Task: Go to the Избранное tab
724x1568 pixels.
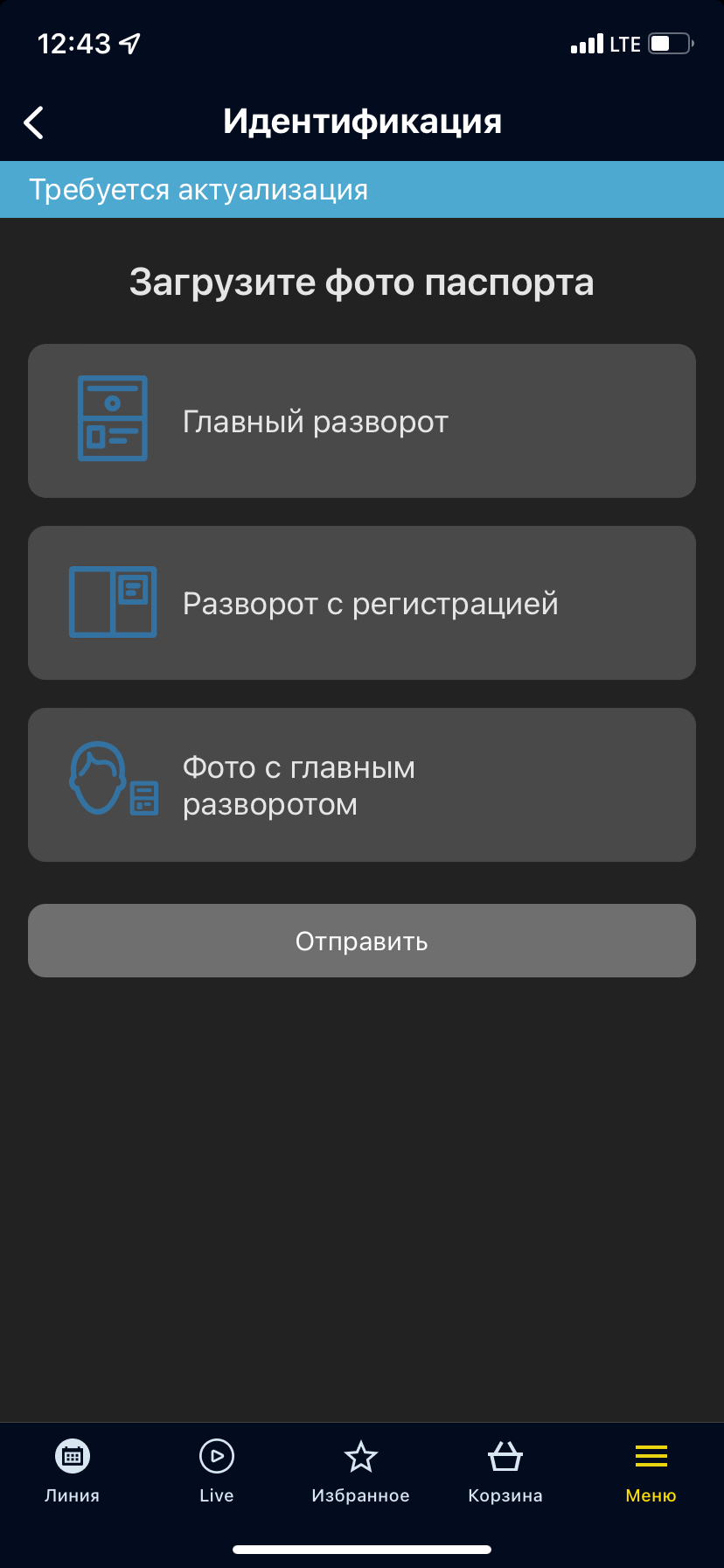Action: (x=361, y=1470)
